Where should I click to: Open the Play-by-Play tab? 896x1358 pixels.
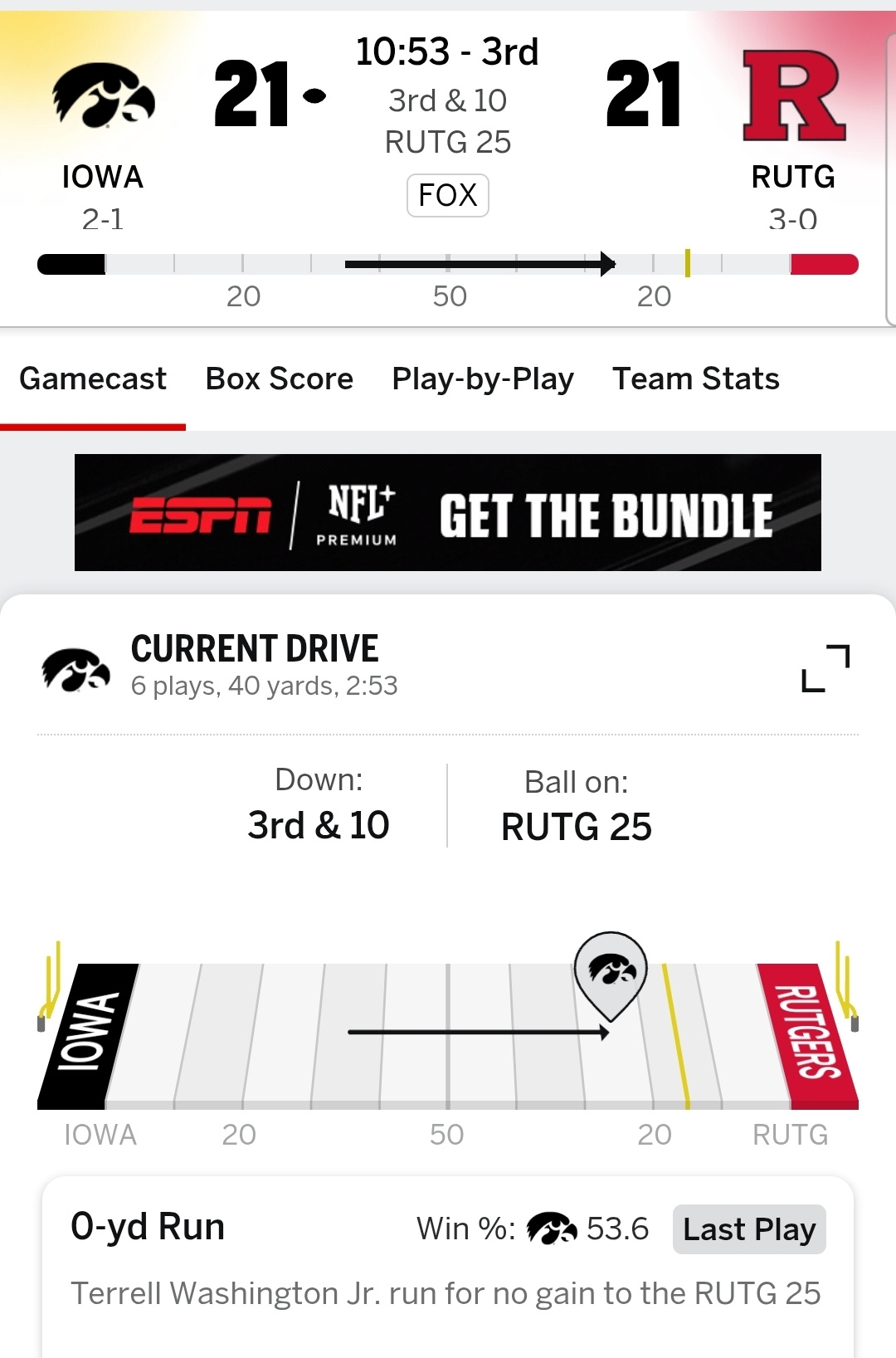pos(483,379)
